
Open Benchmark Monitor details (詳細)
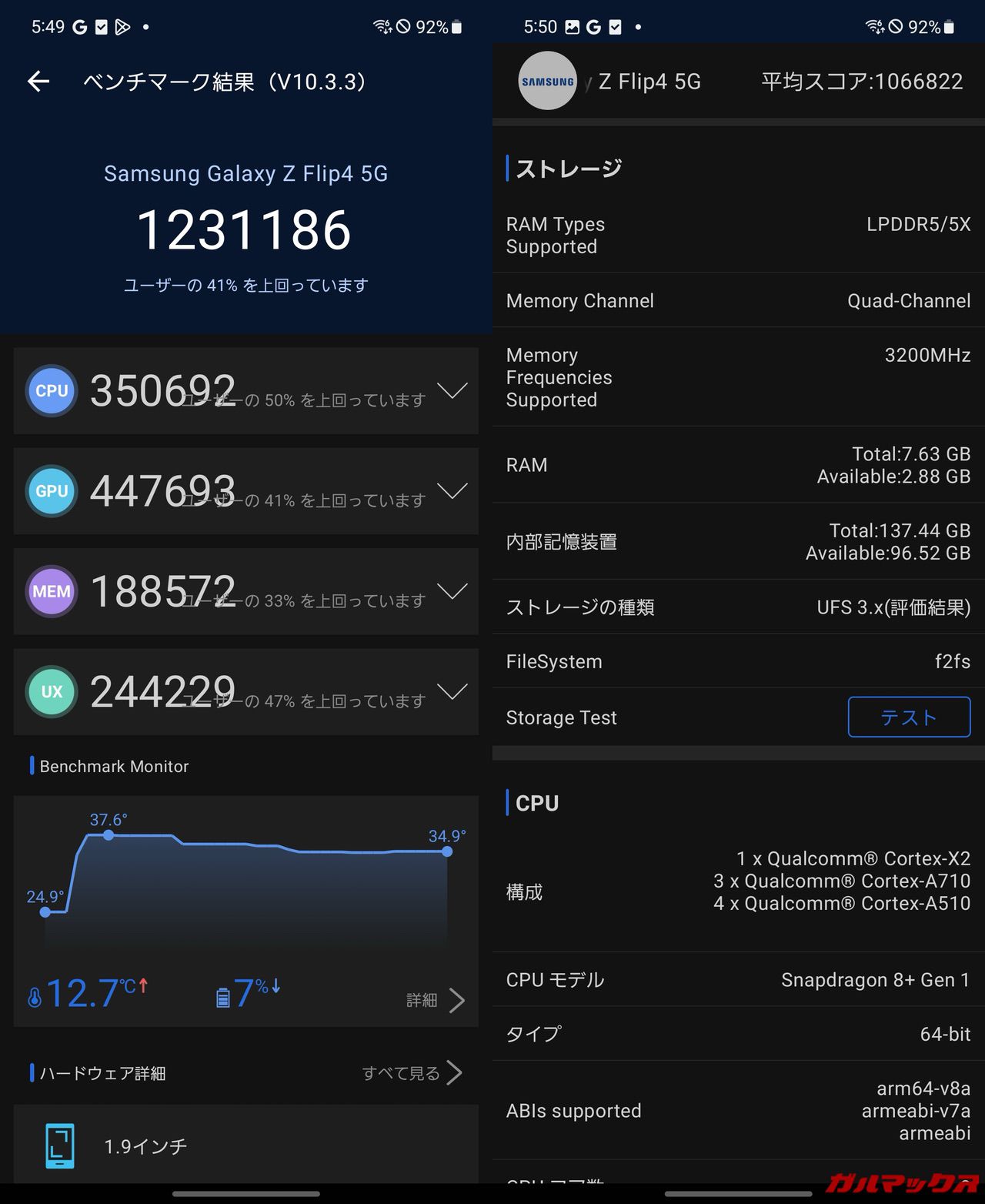pos(436,1000)
